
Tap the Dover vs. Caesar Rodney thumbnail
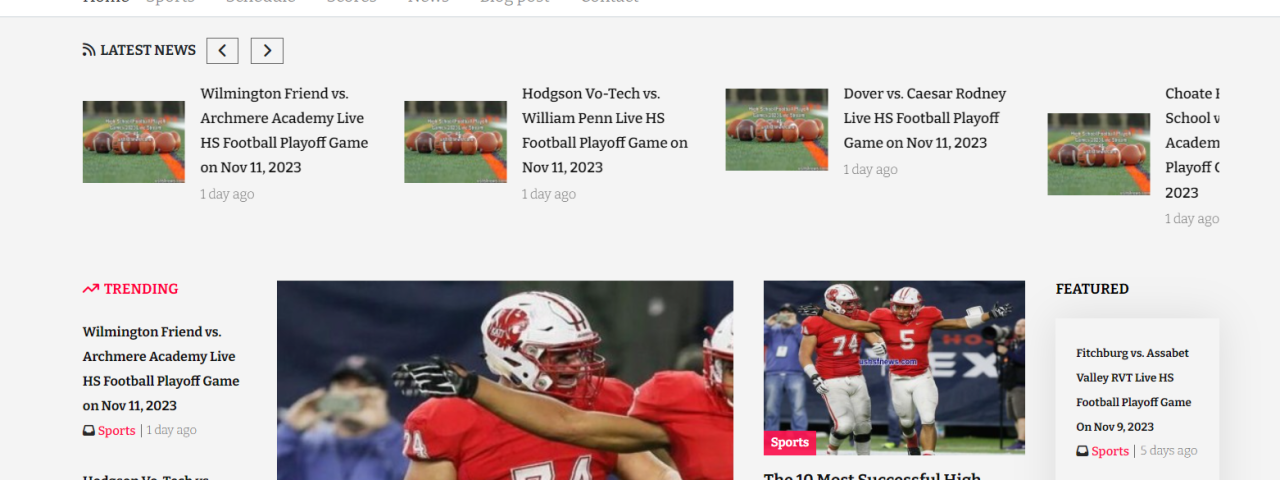777,130
